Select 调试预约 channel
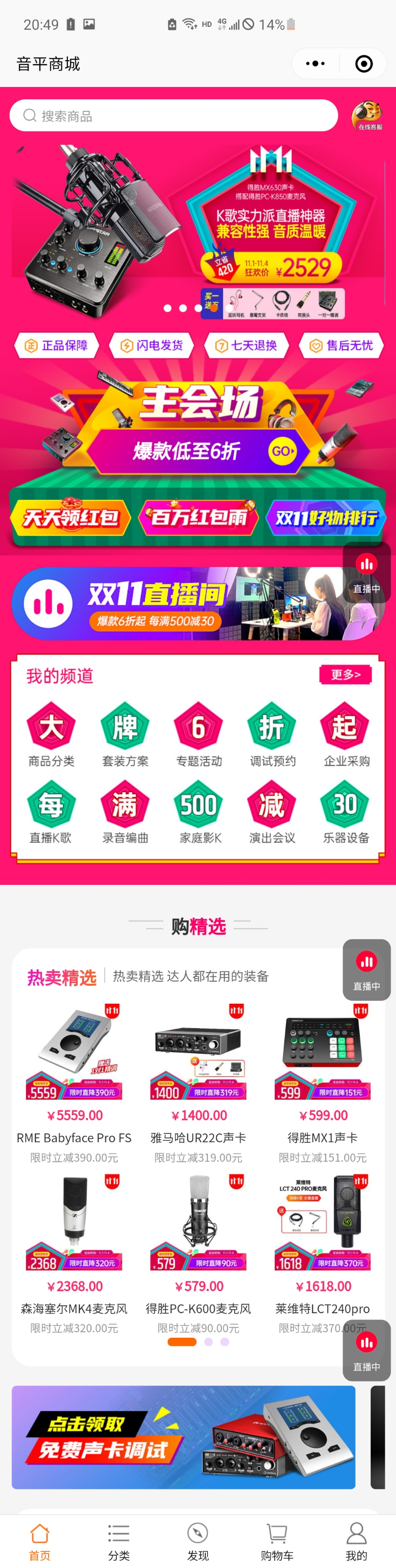Screen dimensions: 396x1568 coord(272,734)
